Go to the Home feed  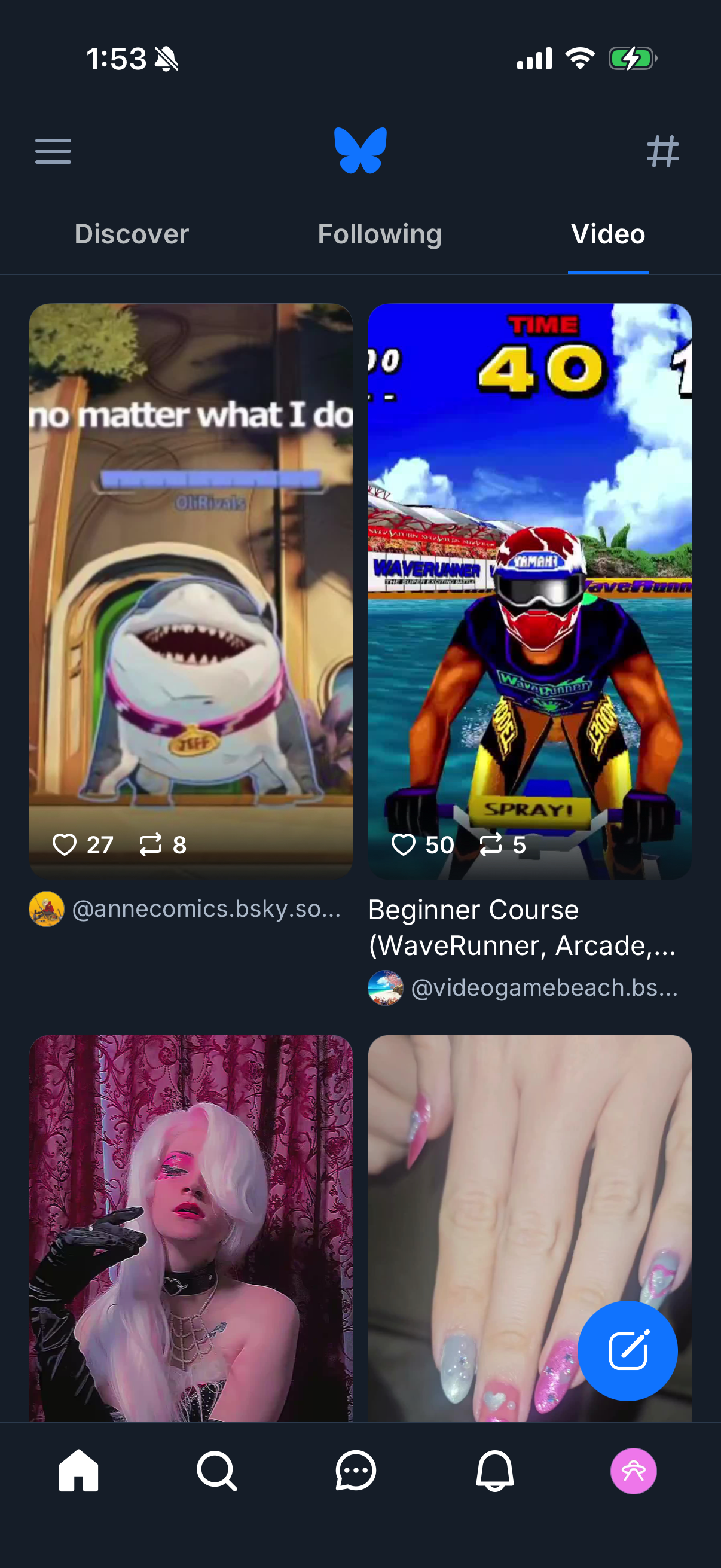click(x=77, y=1471)
